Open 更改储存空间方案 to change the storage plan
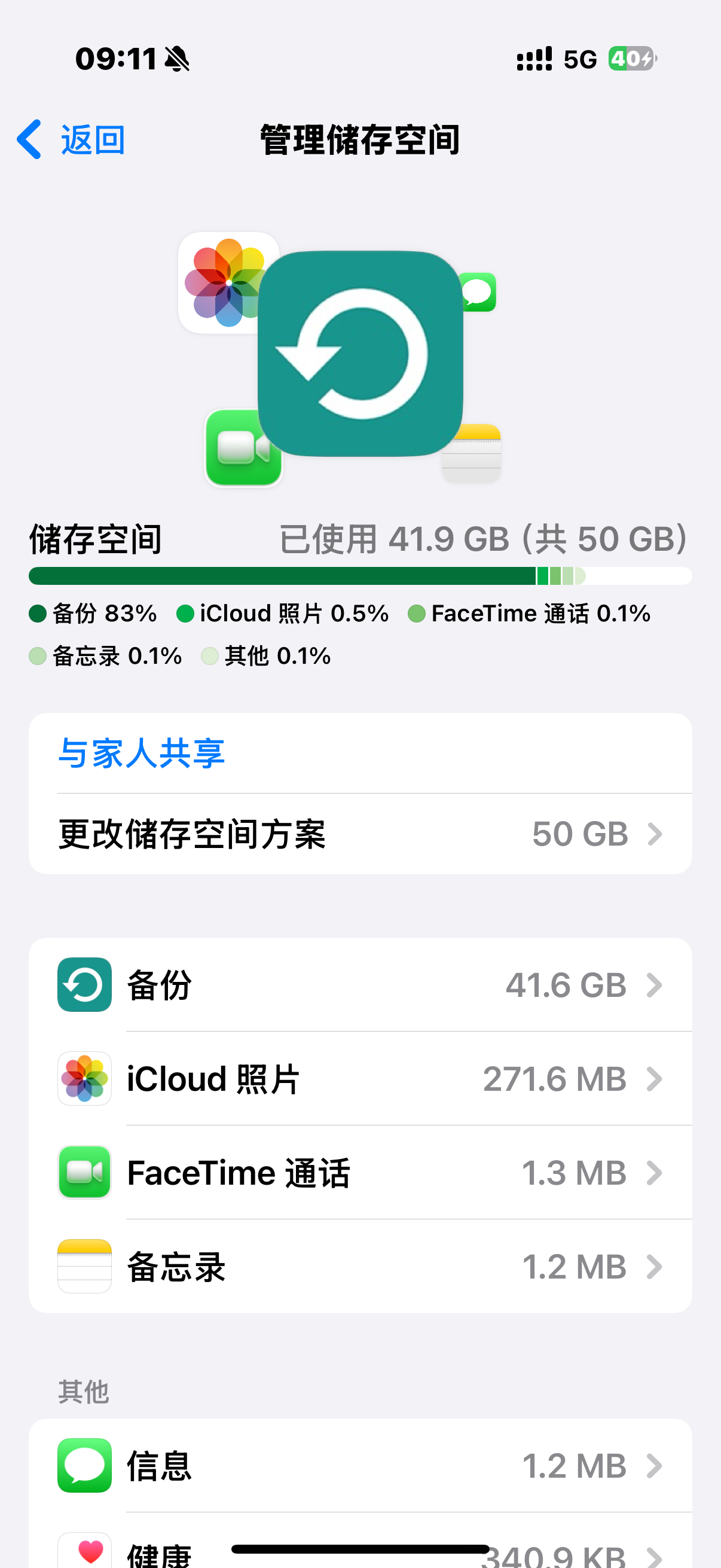The height and width of the screenshot is (1568, 721). pos(359,834)
